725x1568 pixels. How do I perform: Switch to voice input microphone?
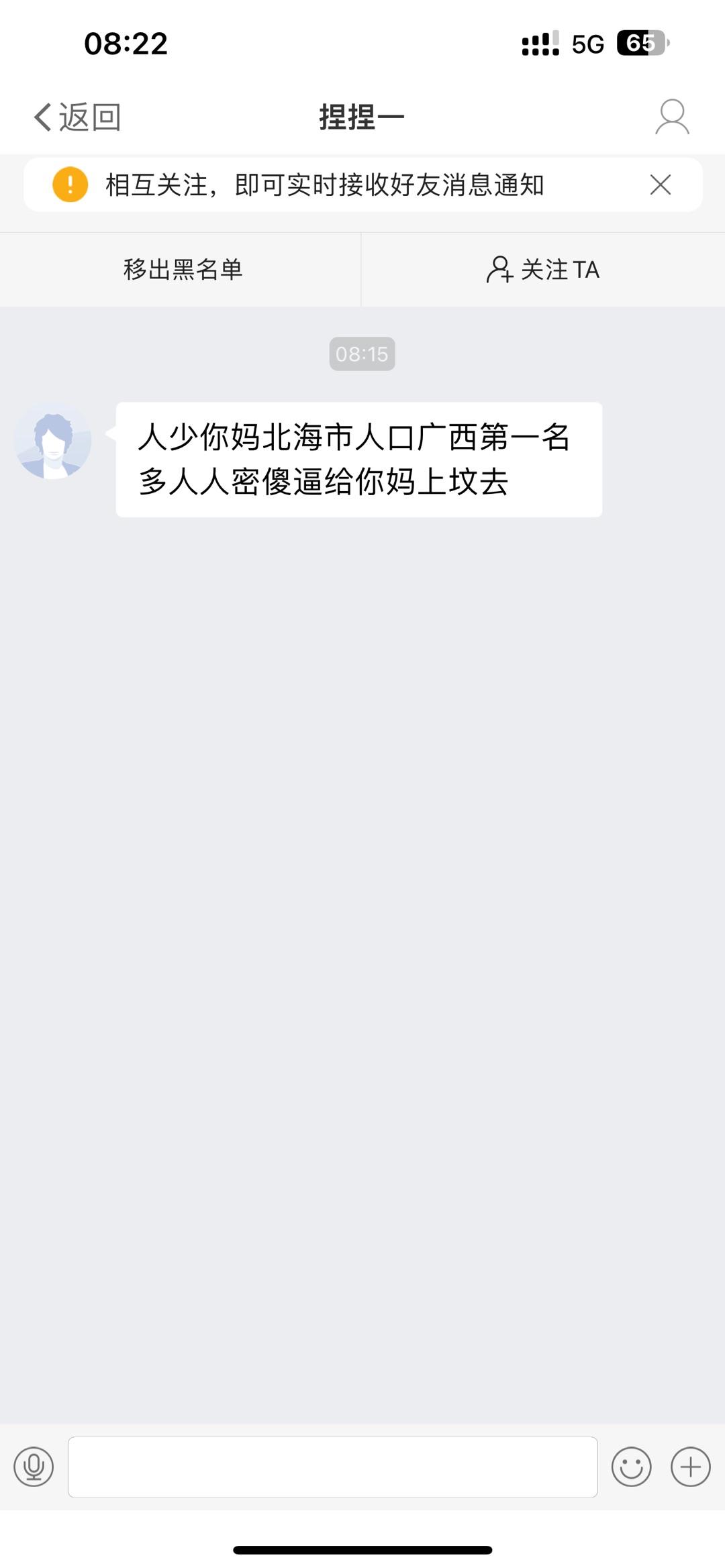point(34,1467)
